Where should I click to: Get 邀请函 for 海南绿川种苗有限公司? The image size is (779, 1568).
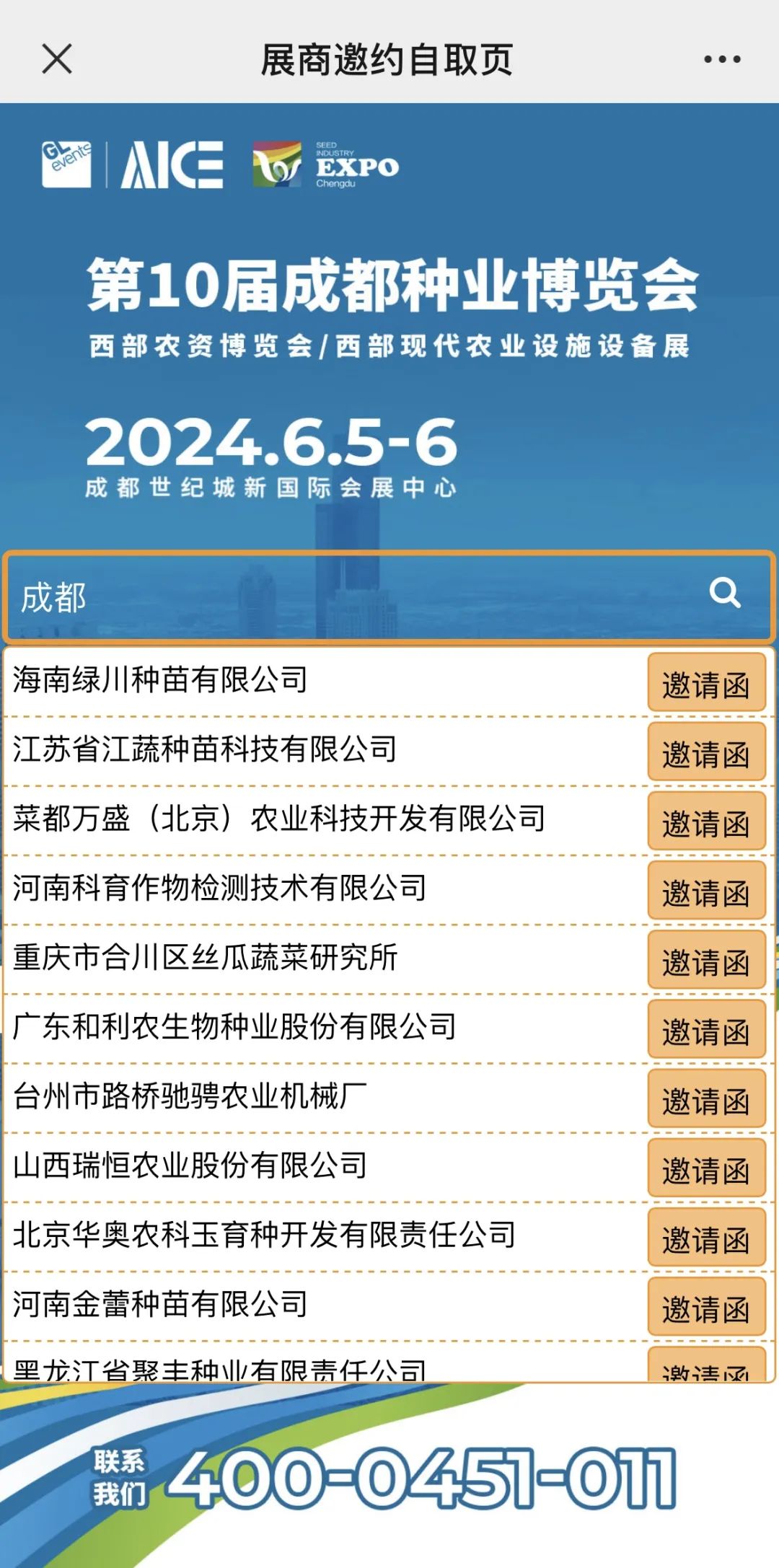(706, 682)
